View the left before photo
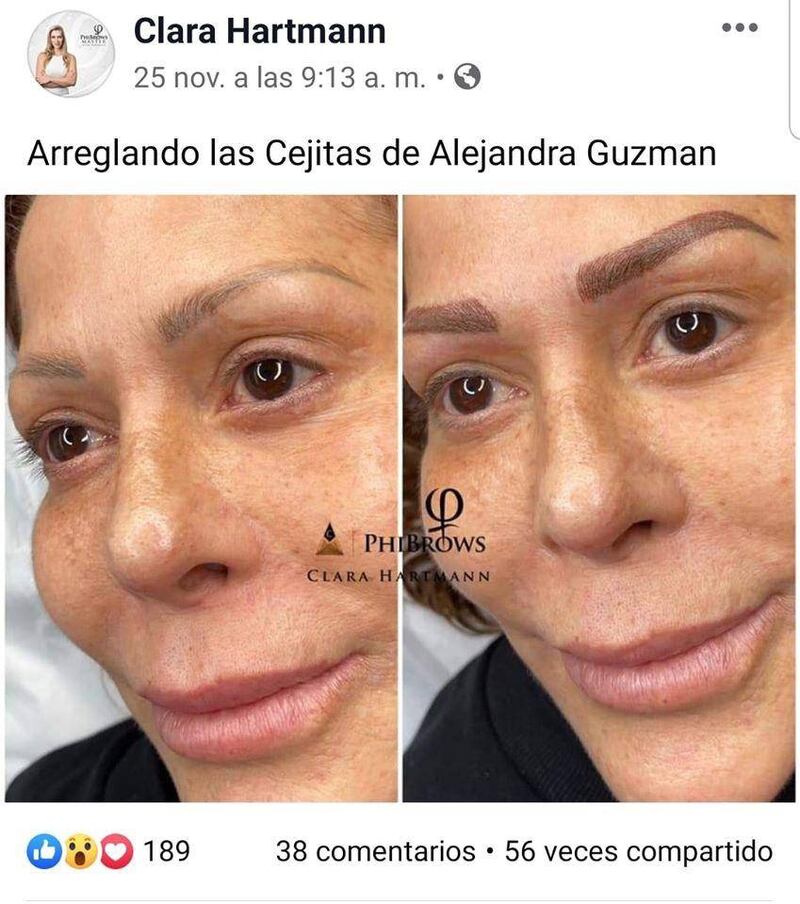Viewport: 800px width, 904px height. point(200,498)
